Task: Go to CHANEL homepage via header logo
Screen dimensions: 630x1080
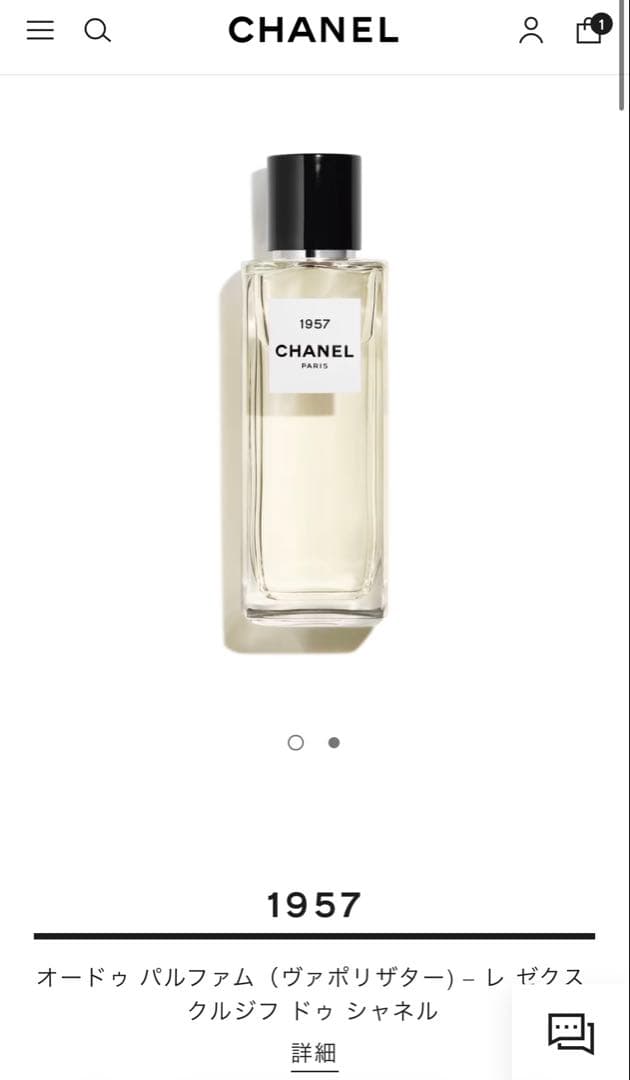Action: pos(313,31)
